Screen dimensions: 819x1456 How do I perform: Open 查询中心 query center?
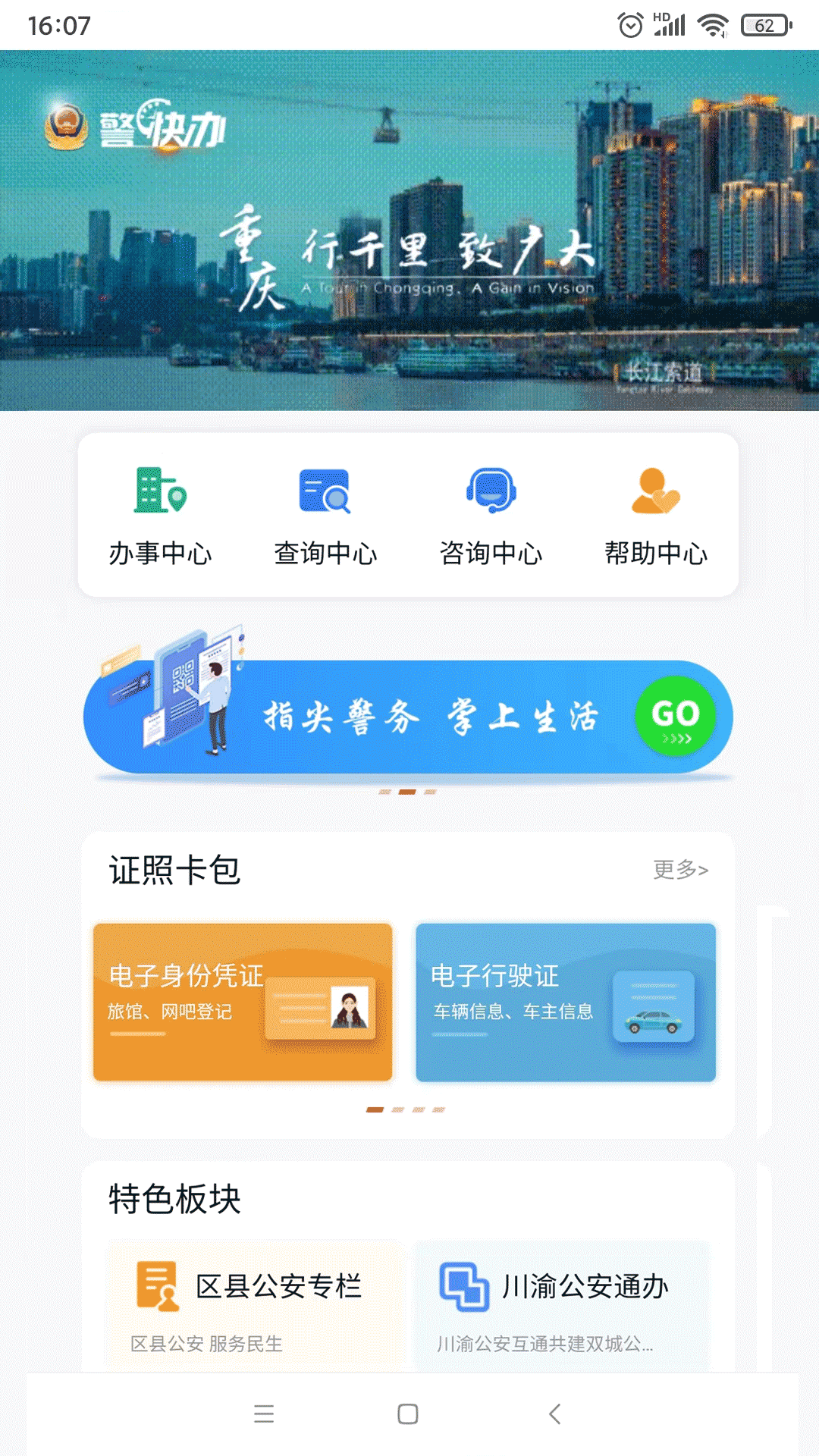coord(325,516)
